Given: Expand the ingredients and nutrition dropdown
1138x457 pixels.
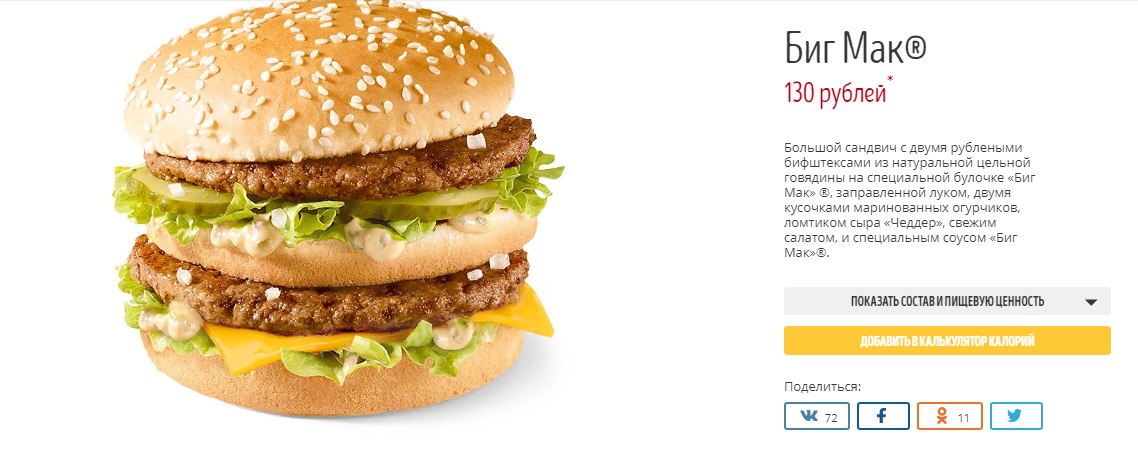Looking at the screenshot, I should pos(946,301).
